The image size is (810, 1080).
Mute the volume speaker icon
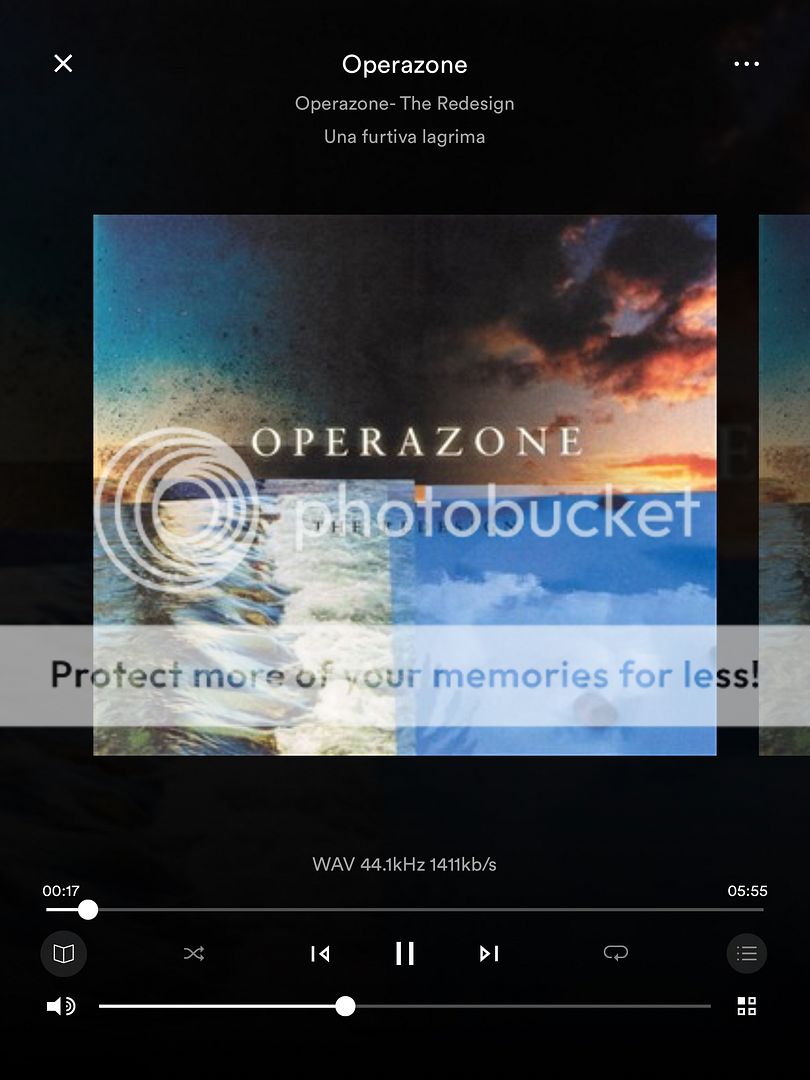pyautogui.click(x=60, y=1006)
